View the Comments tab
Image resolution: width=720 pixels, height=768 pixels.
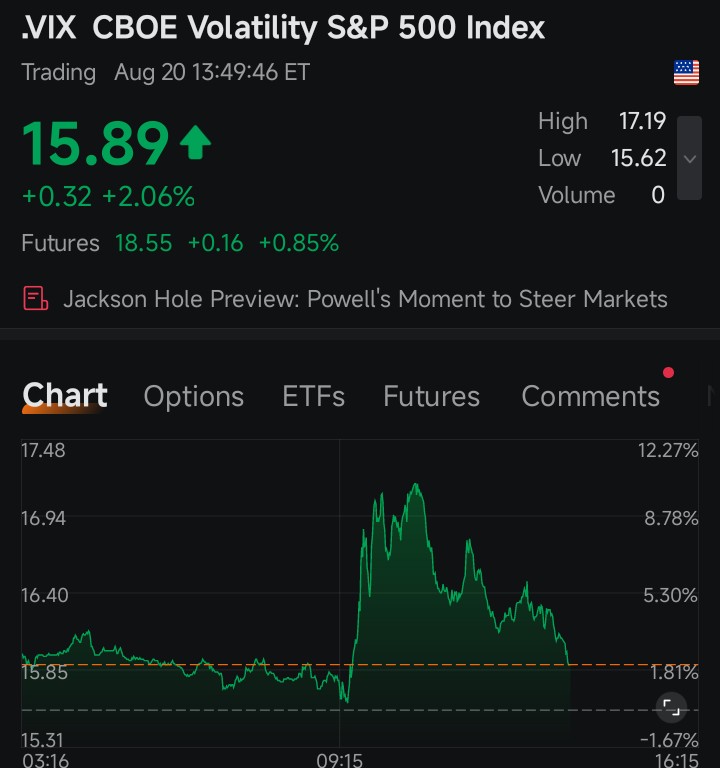(x=590, y=396)
